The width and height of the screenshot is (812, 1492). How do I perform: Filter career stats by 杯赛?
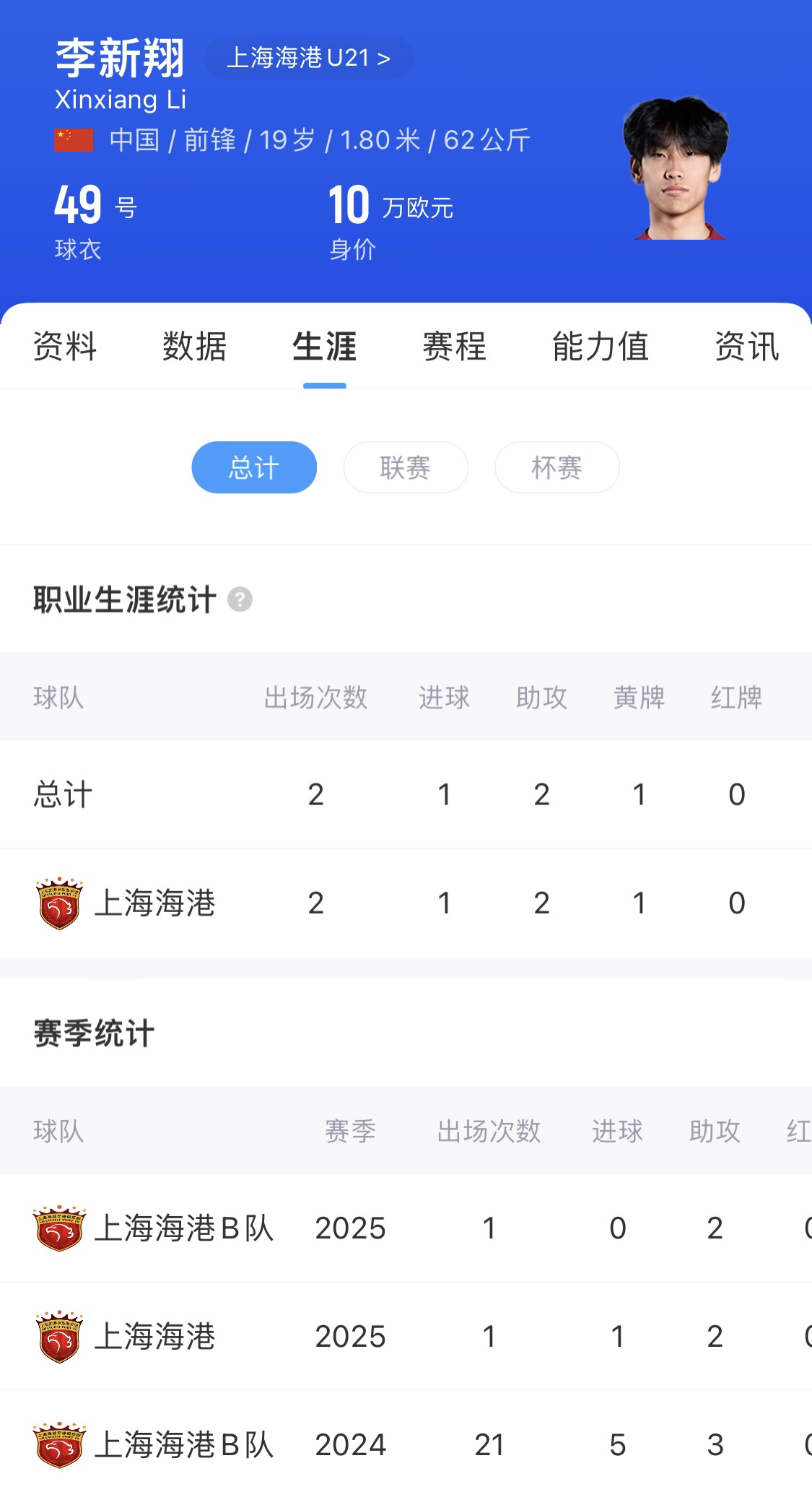tap(556, 467)
